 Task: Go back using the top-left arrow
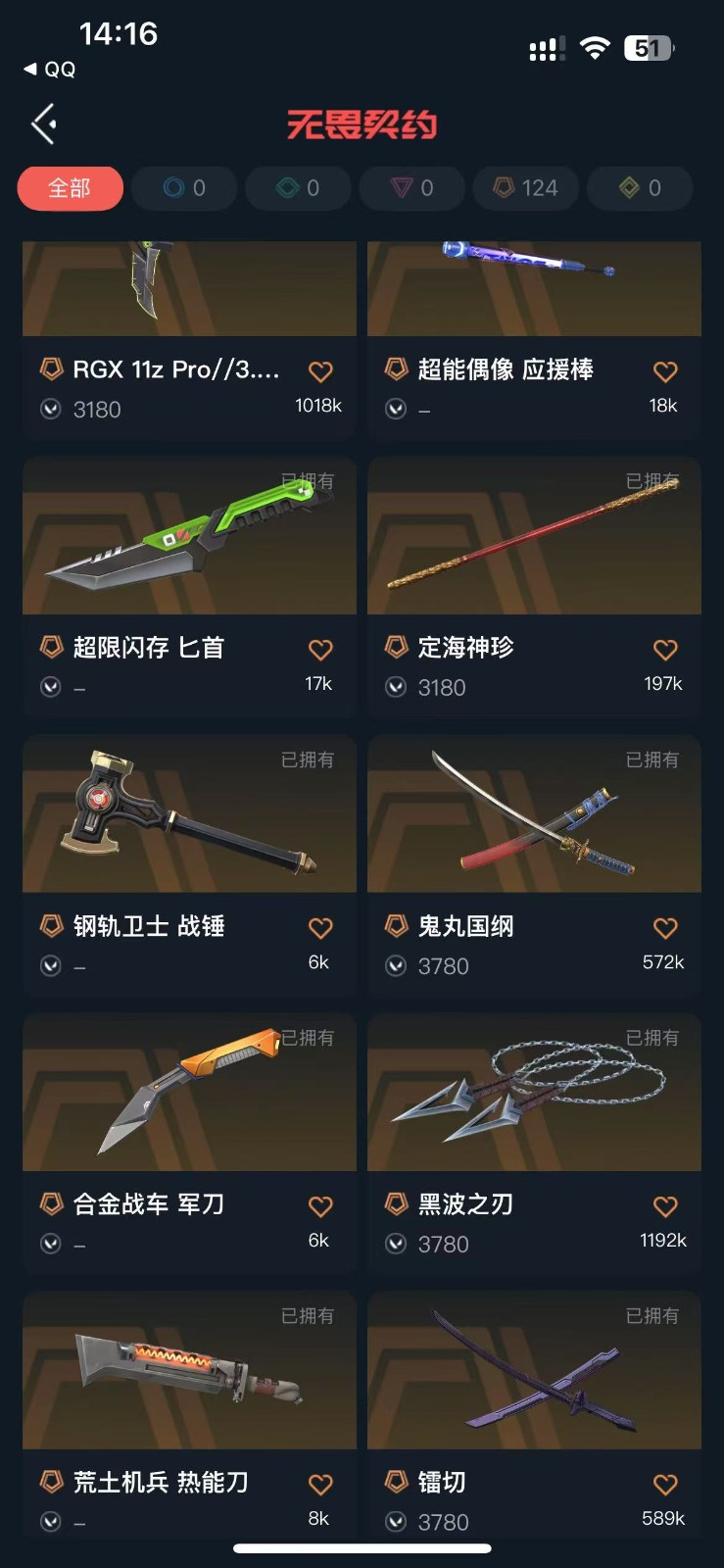[43, 124]
